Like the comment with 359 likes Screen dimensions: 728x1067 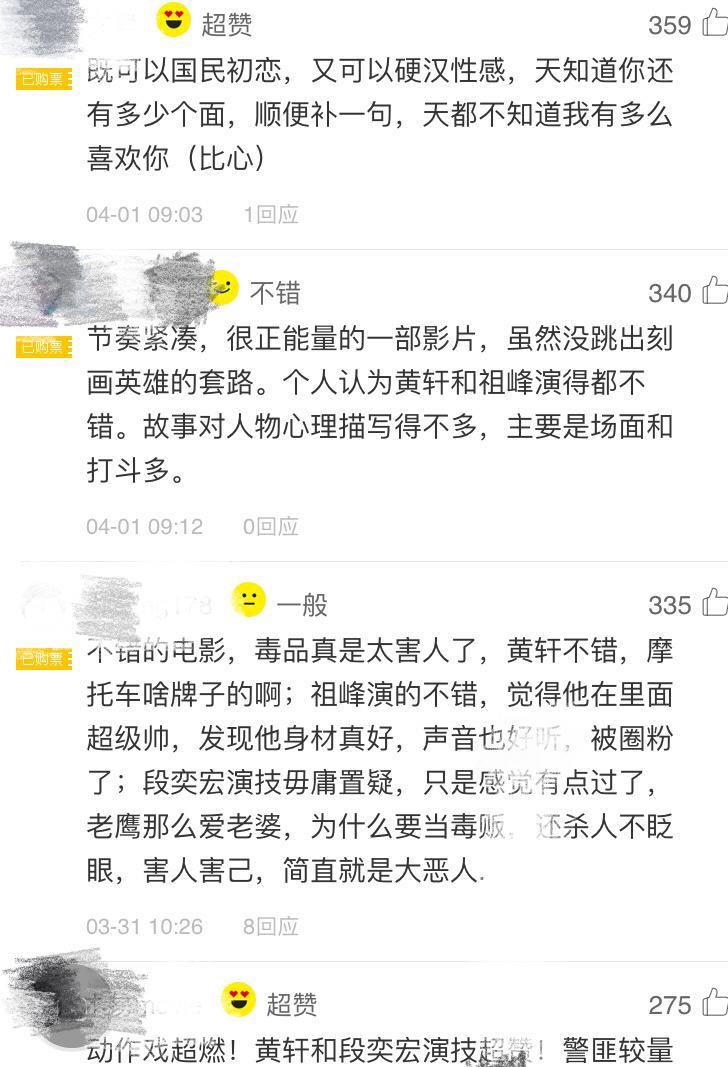click(714, 23)
